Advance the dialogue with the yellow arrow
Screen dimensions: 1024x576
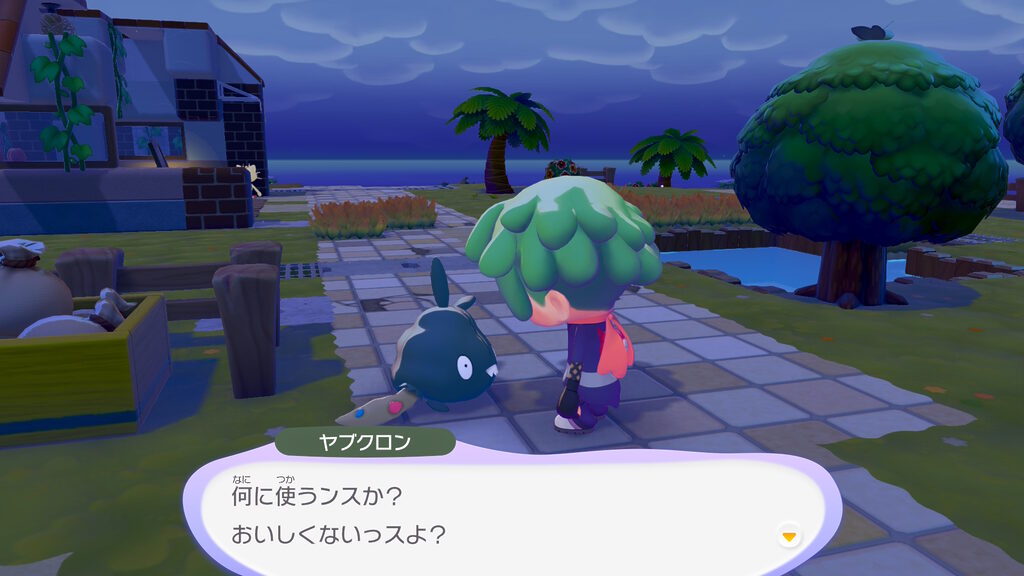tap(789, 536)
